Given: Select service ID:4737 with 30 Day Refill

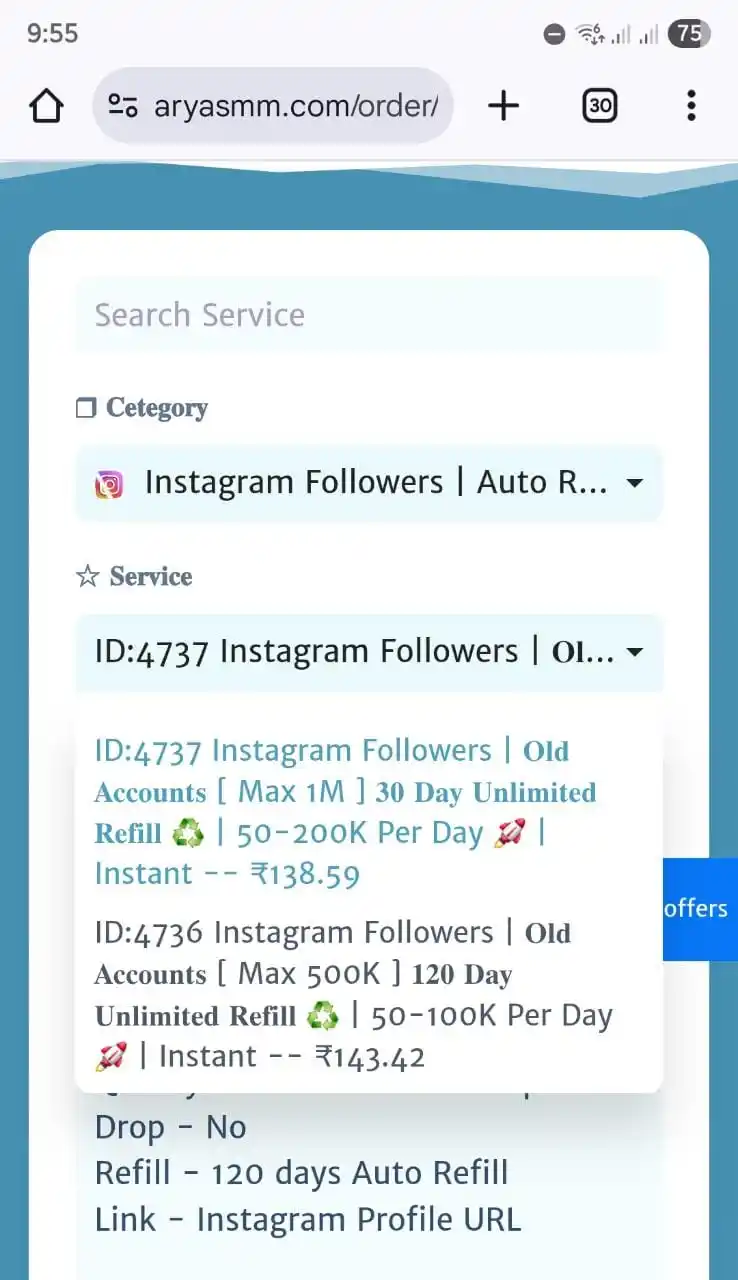Looking at the screenshot, I should (x=345, y=812).
